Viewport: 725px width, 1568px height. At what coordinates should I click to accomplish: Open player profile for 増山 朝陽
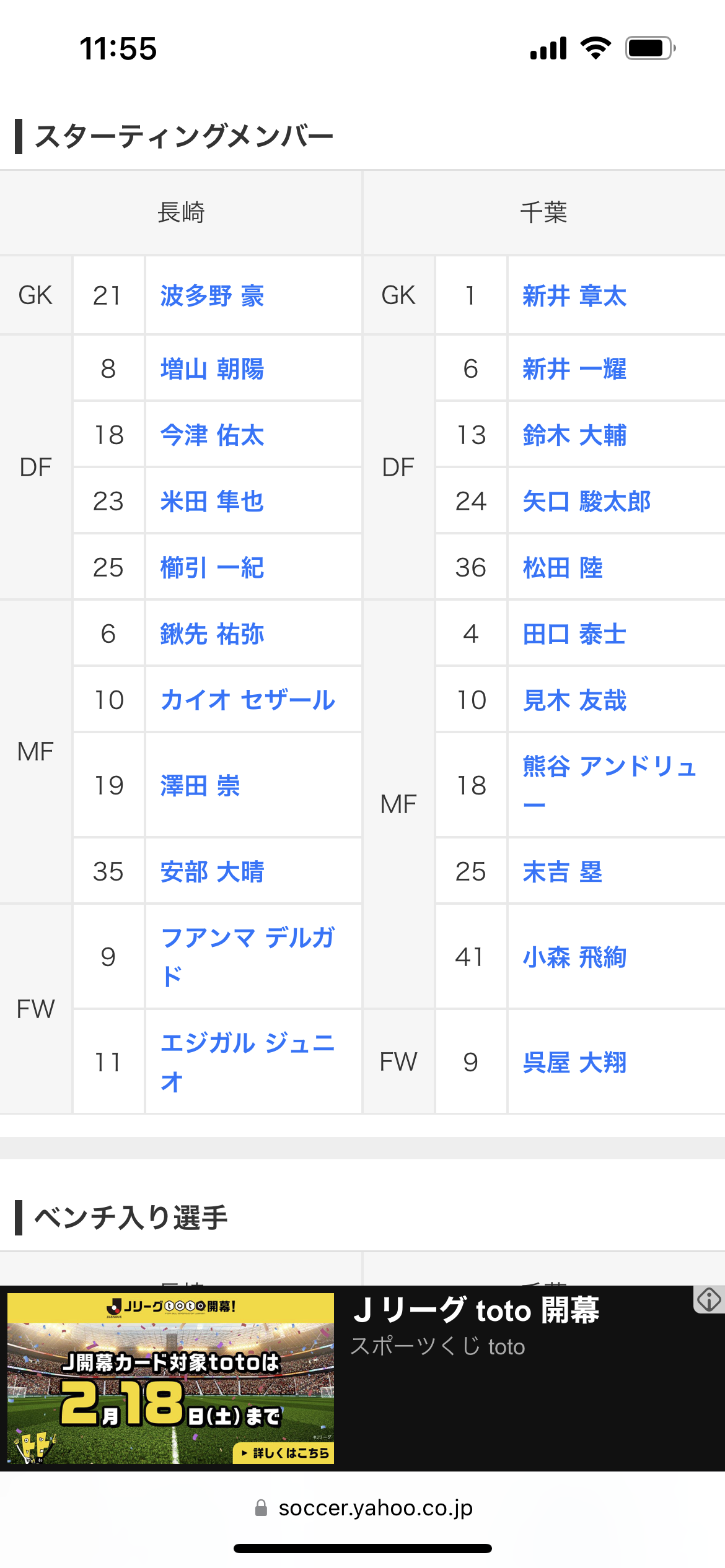(x=212, y=369)
